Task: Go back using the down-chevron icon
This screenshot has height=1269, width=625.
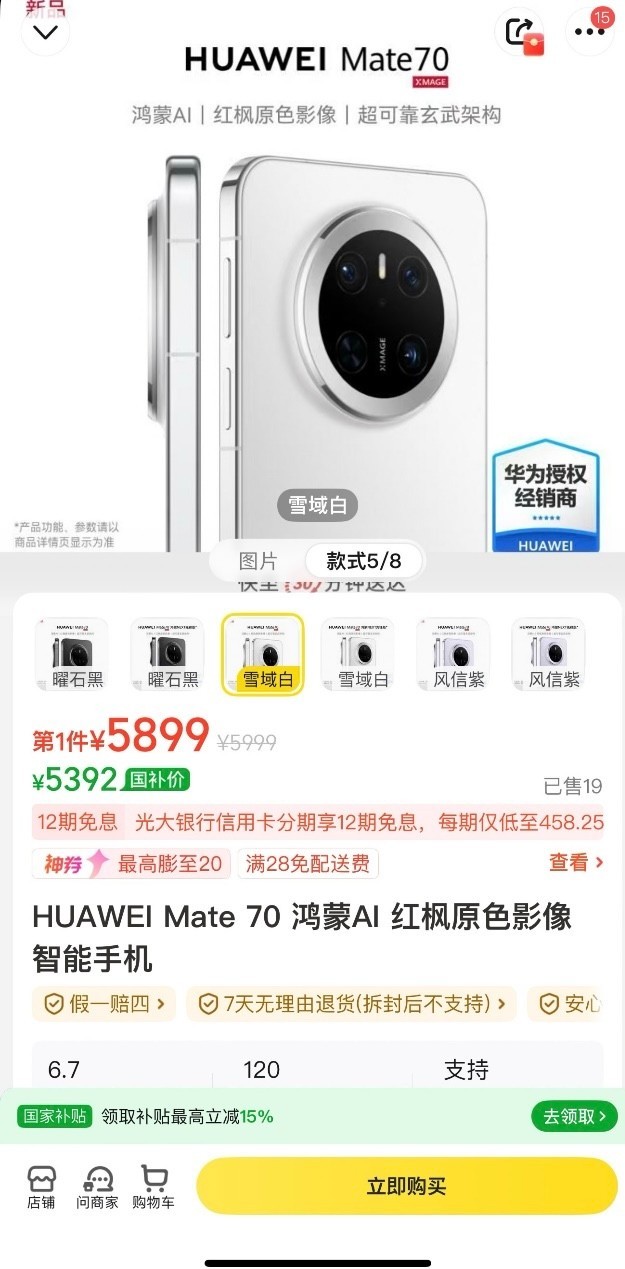Action: (x=45, y=33)
